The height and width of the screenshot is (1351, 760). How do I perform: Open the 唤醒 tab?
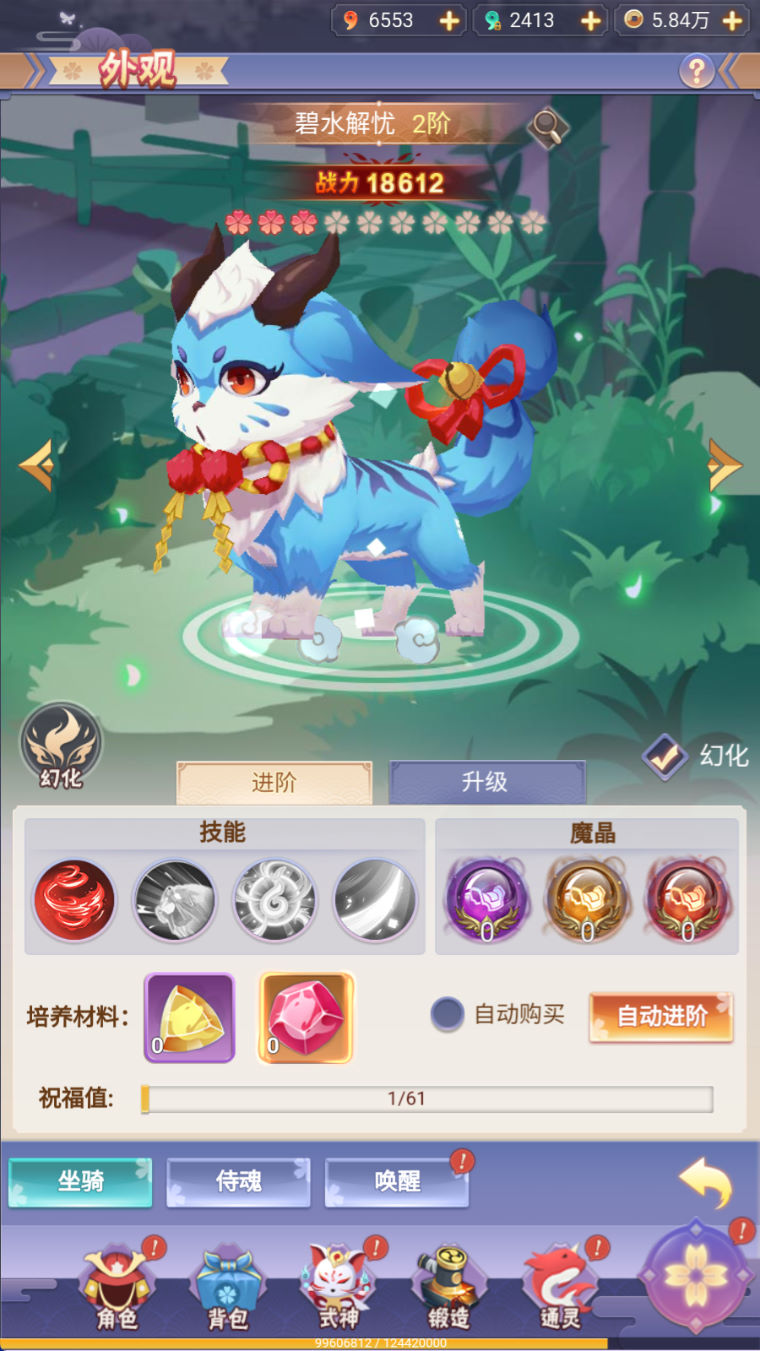pyautogui.click(x=396, y=1182)
